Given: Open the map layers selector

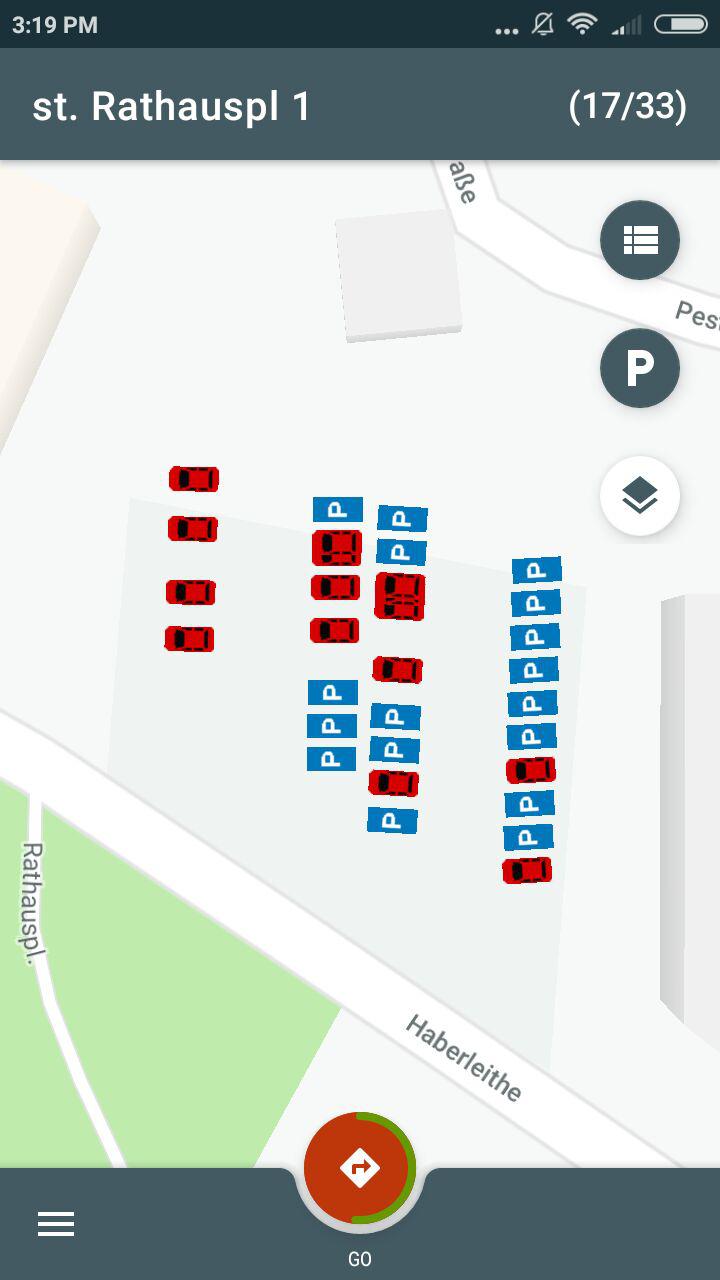Looking at the screenshot, I should (x=640, y=495).
